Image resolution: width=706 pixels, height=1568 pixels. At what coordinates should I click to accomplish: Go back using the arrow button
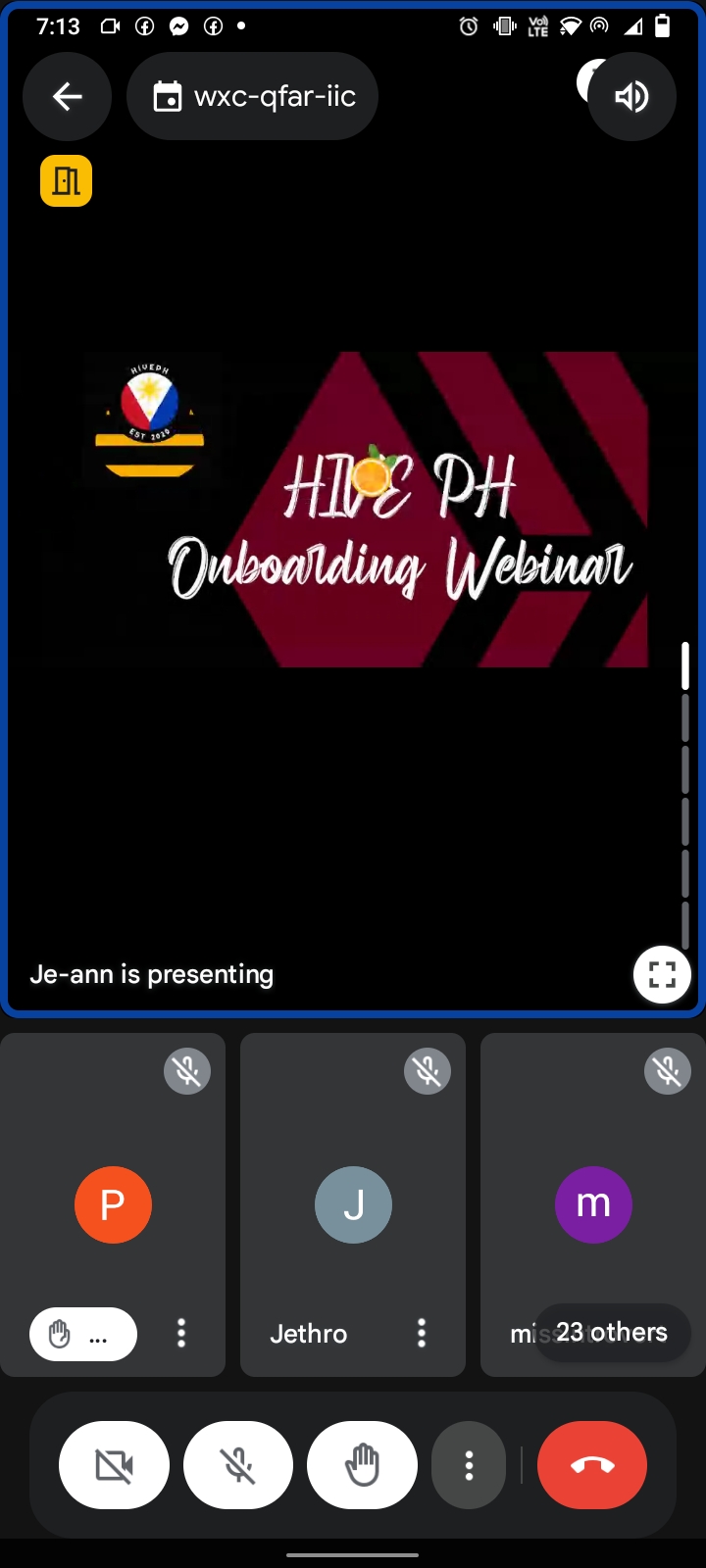(x=67, y=96)
